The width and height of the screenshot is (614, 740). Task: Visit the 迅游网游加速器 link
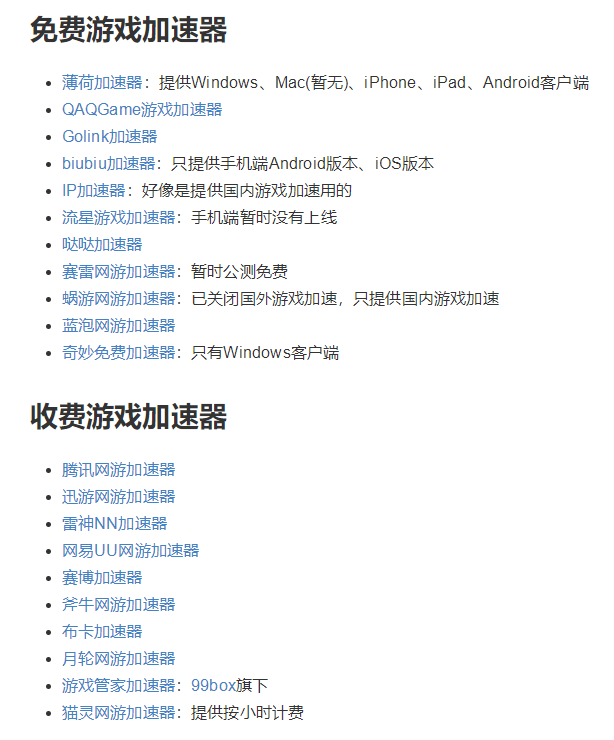(x=118, y=496)
